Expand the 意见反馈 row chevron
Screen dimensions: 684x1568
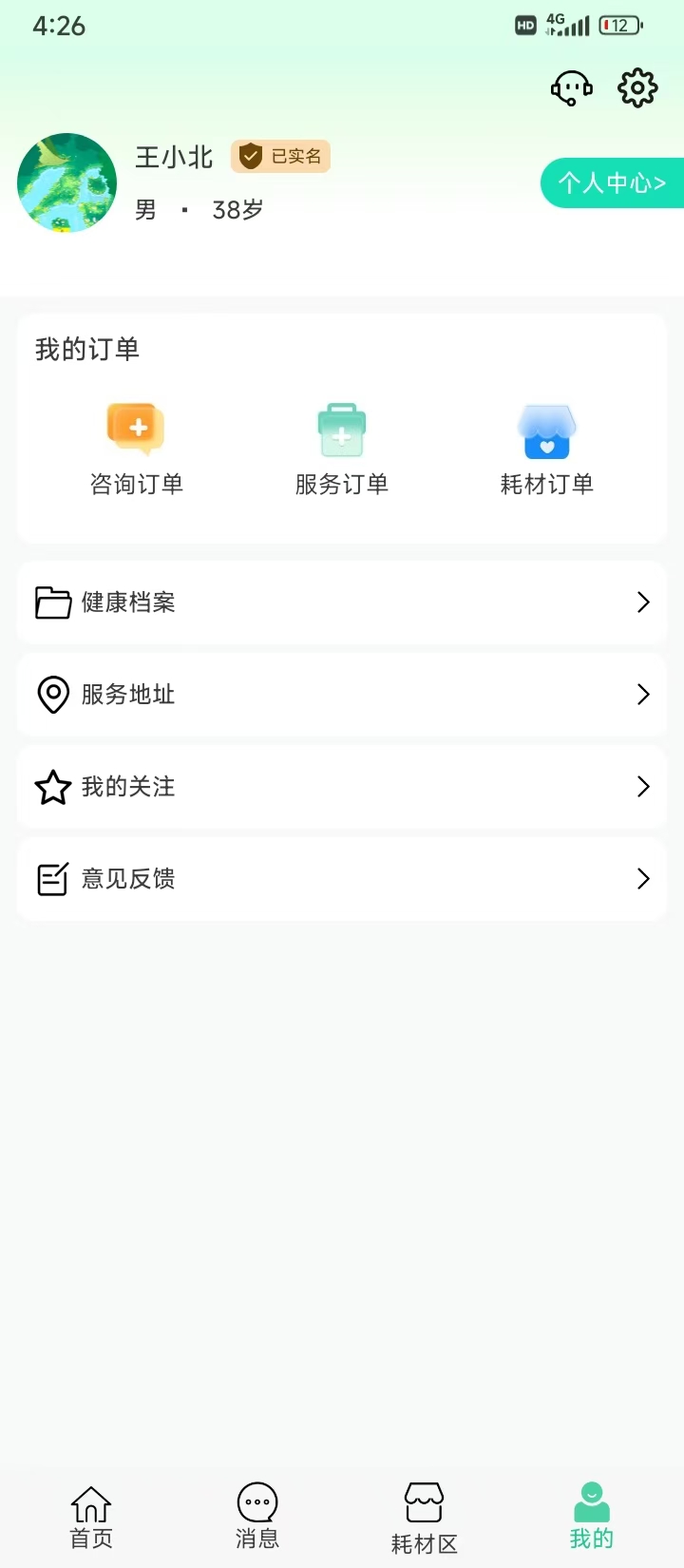tap(643, 878)
